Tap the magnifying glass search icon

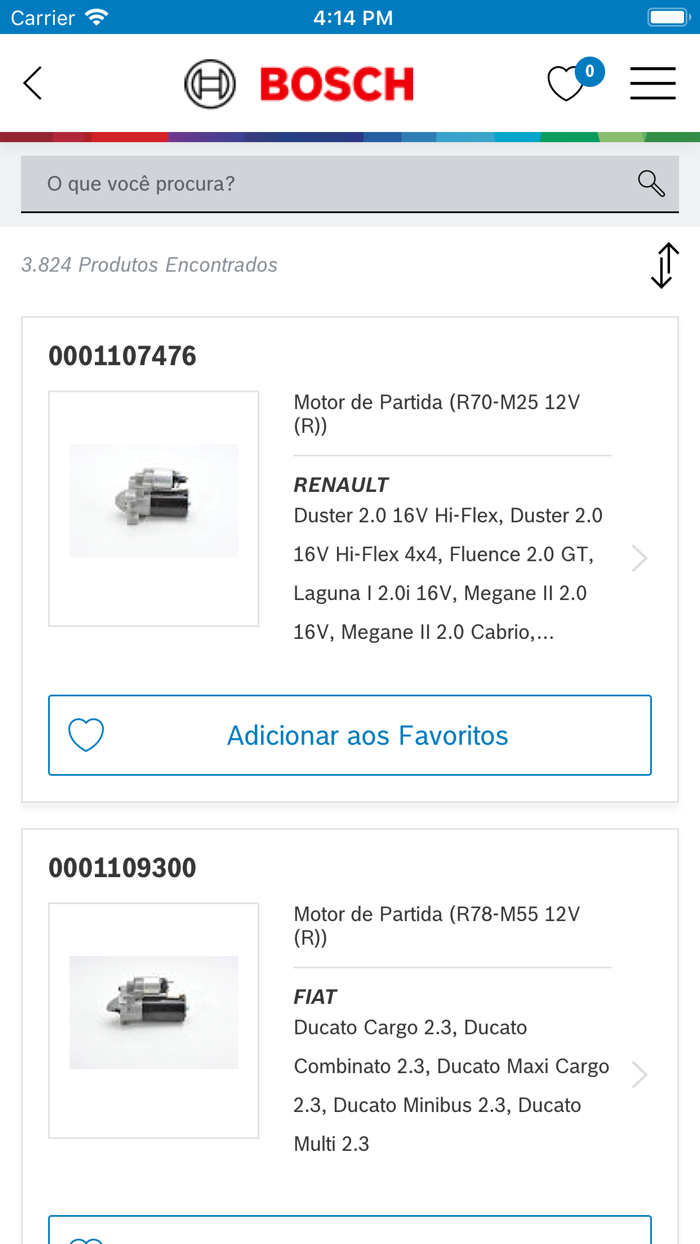click(x=651, y=184)
